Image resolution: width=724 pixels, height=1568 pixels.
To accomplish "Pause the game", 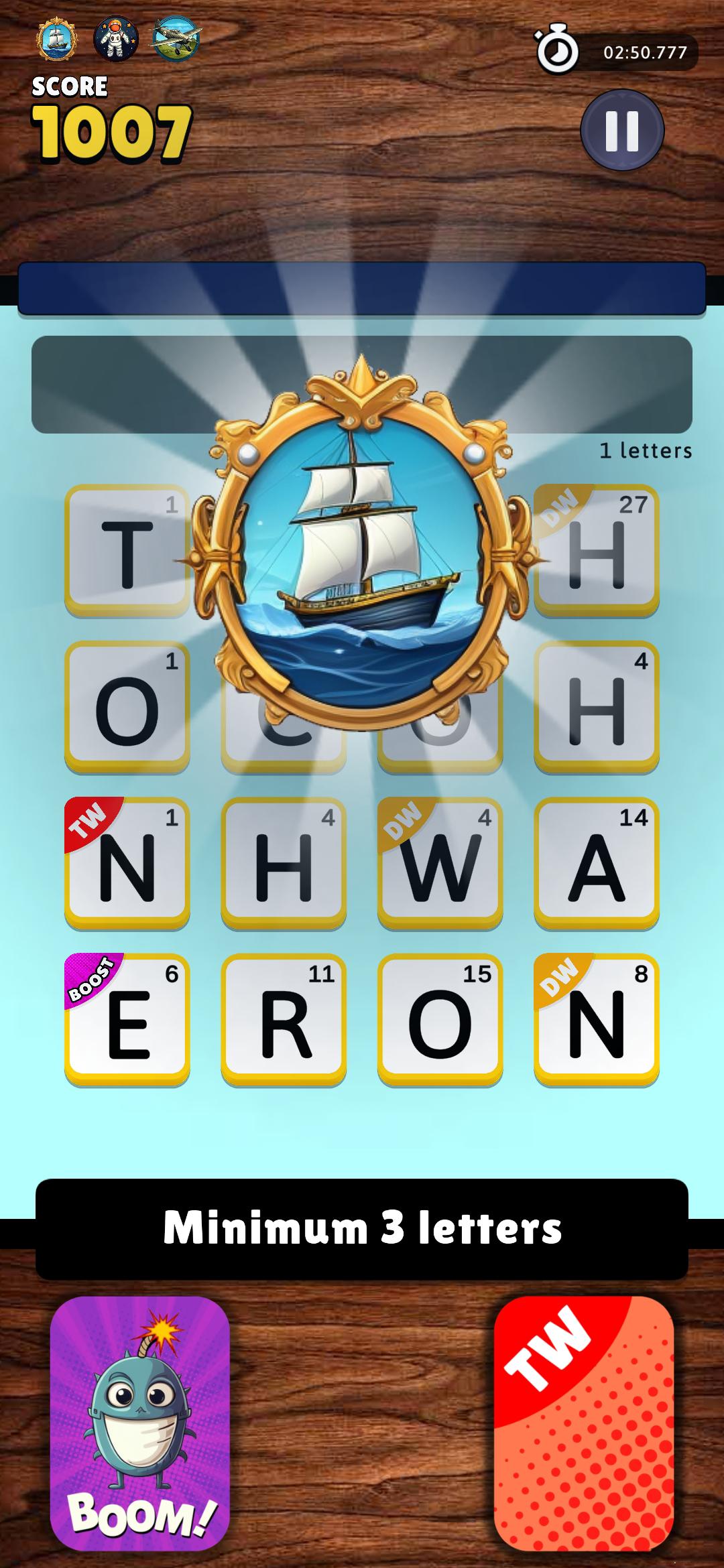I will click(621, 130).
